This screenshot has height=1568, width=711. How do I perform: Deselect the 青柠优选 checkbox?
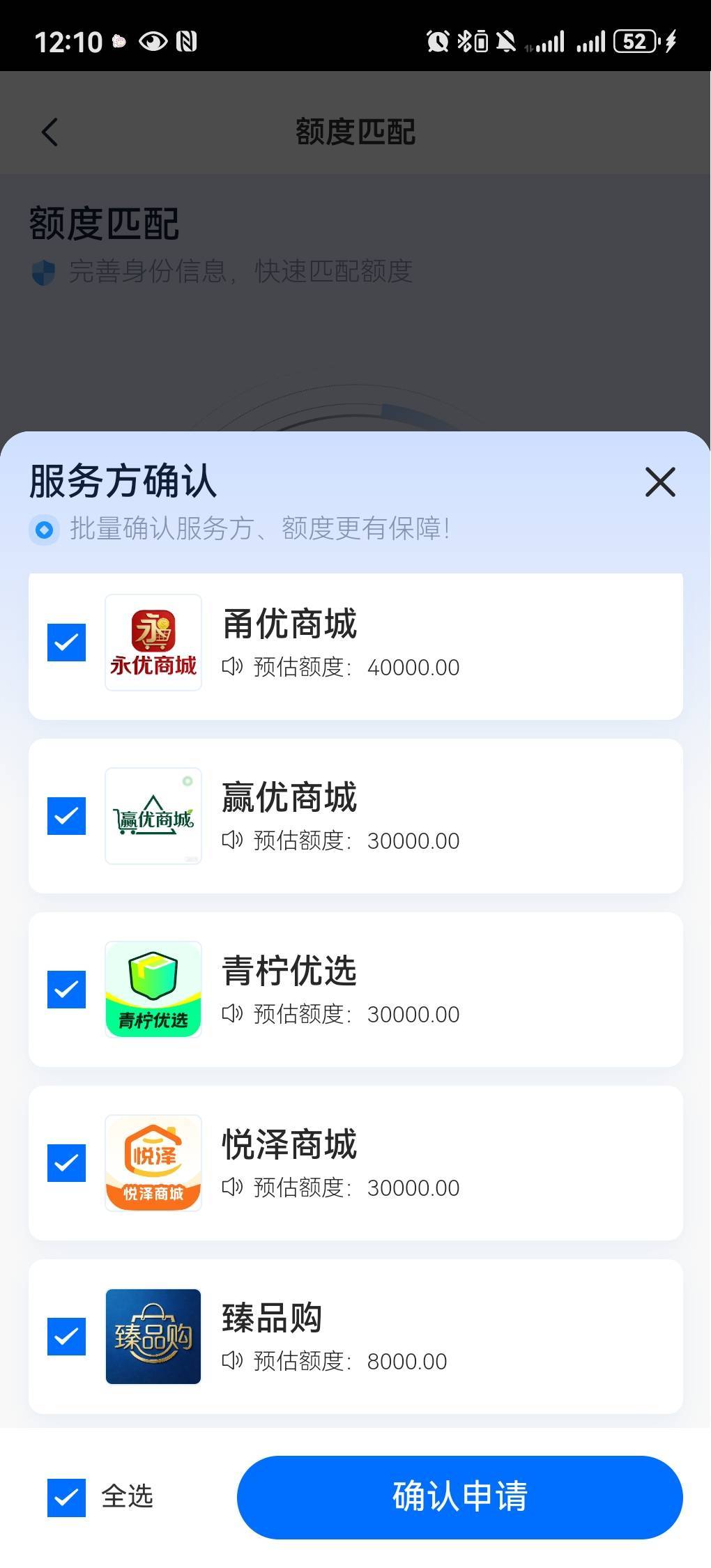pyautogui.click(x=66, y=989)
